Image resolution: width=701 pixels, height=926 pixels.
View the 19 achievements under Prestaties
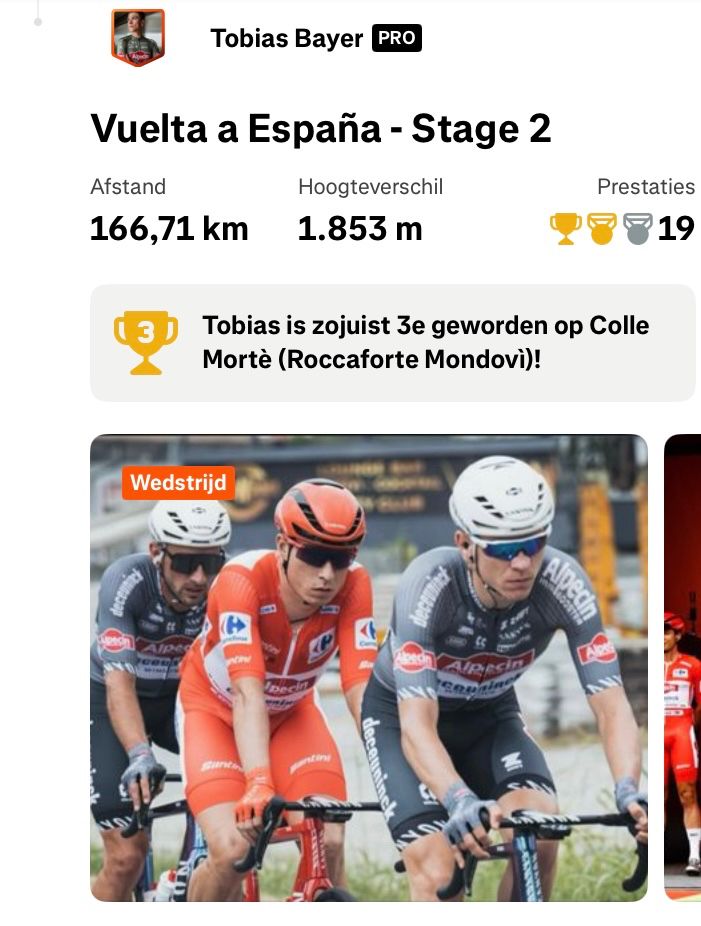pos(622,229)
